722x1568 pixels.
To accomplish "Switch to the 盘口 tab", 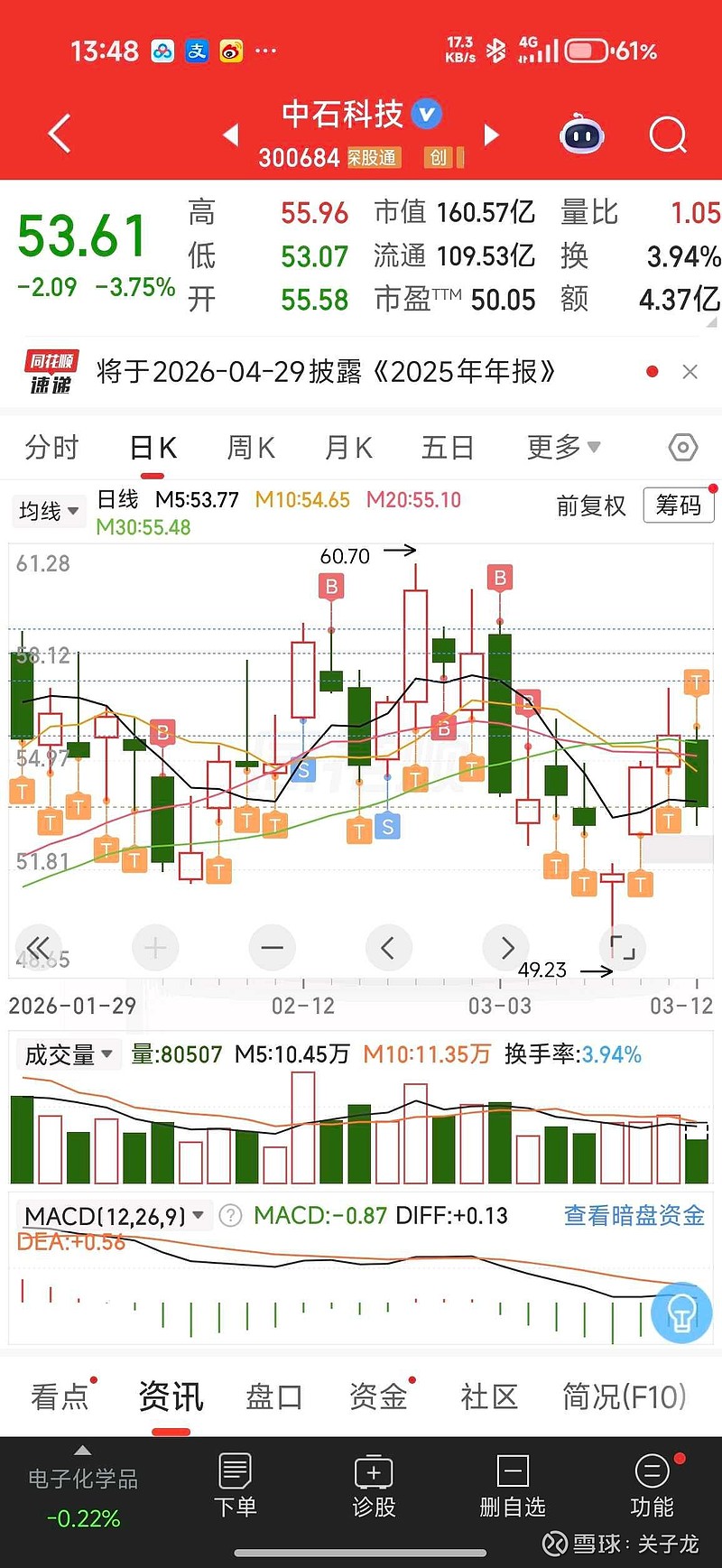I will (274, 1396).
